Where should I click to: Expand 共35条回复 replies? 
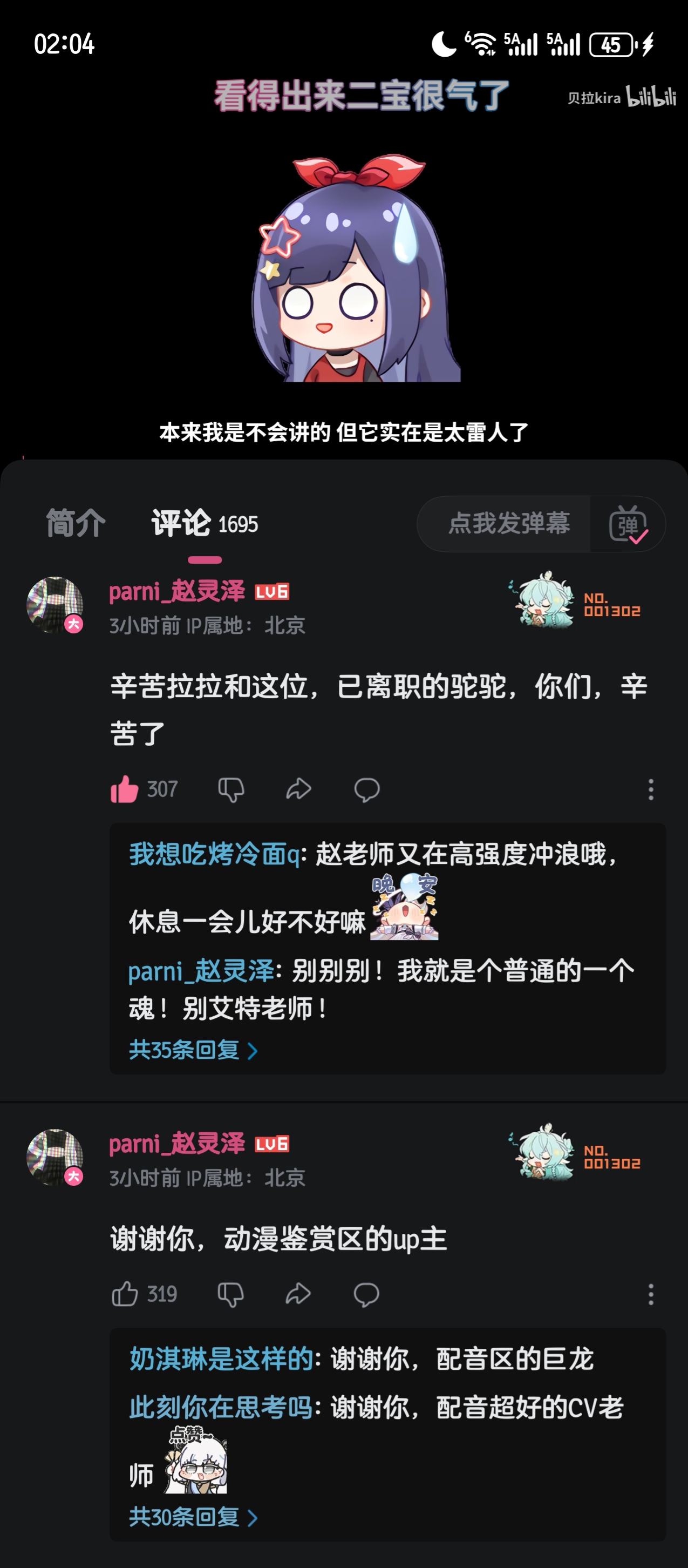(193, 1050)
